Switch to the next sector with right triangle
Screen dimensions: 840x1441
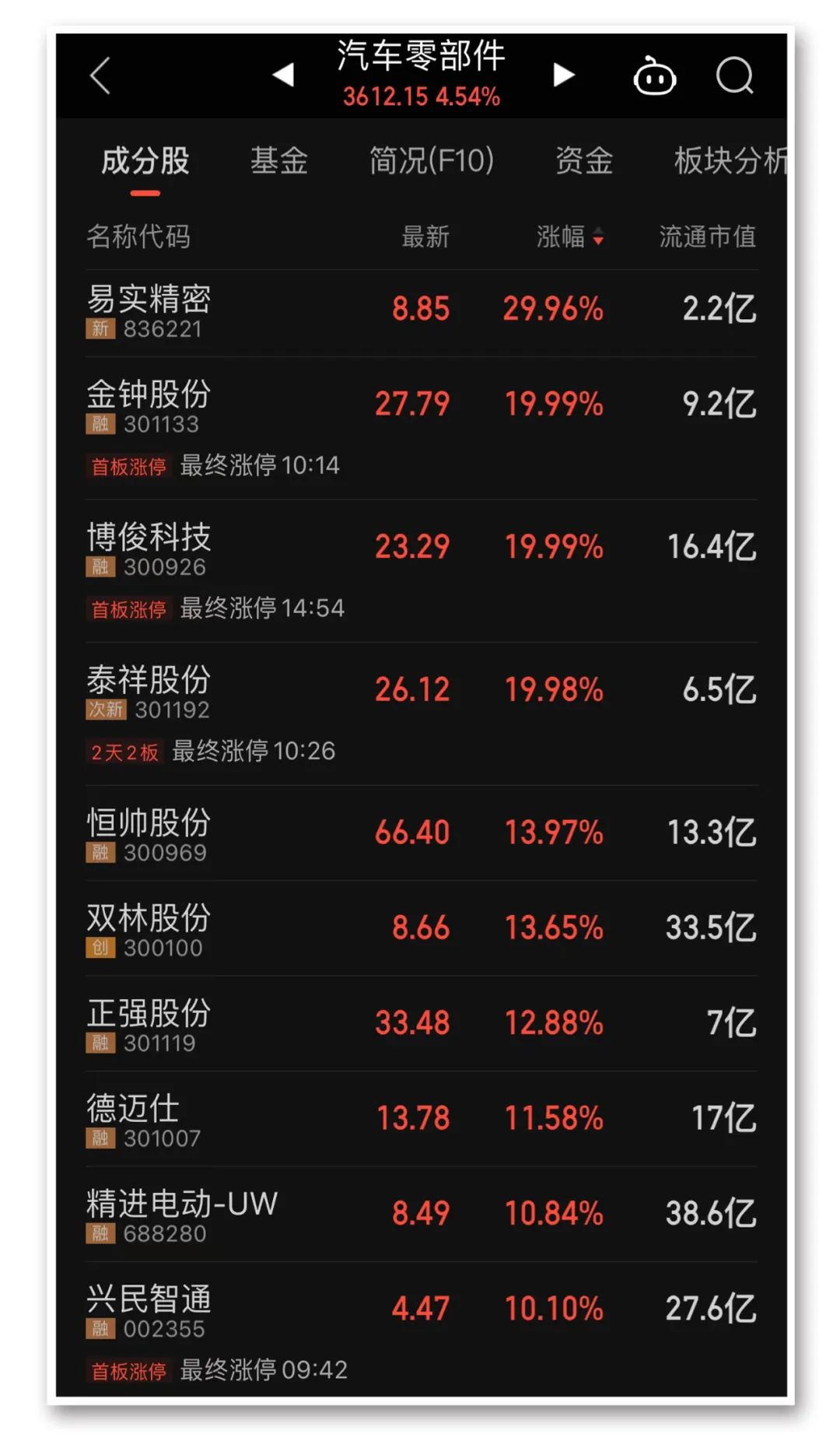click(563, 75)
